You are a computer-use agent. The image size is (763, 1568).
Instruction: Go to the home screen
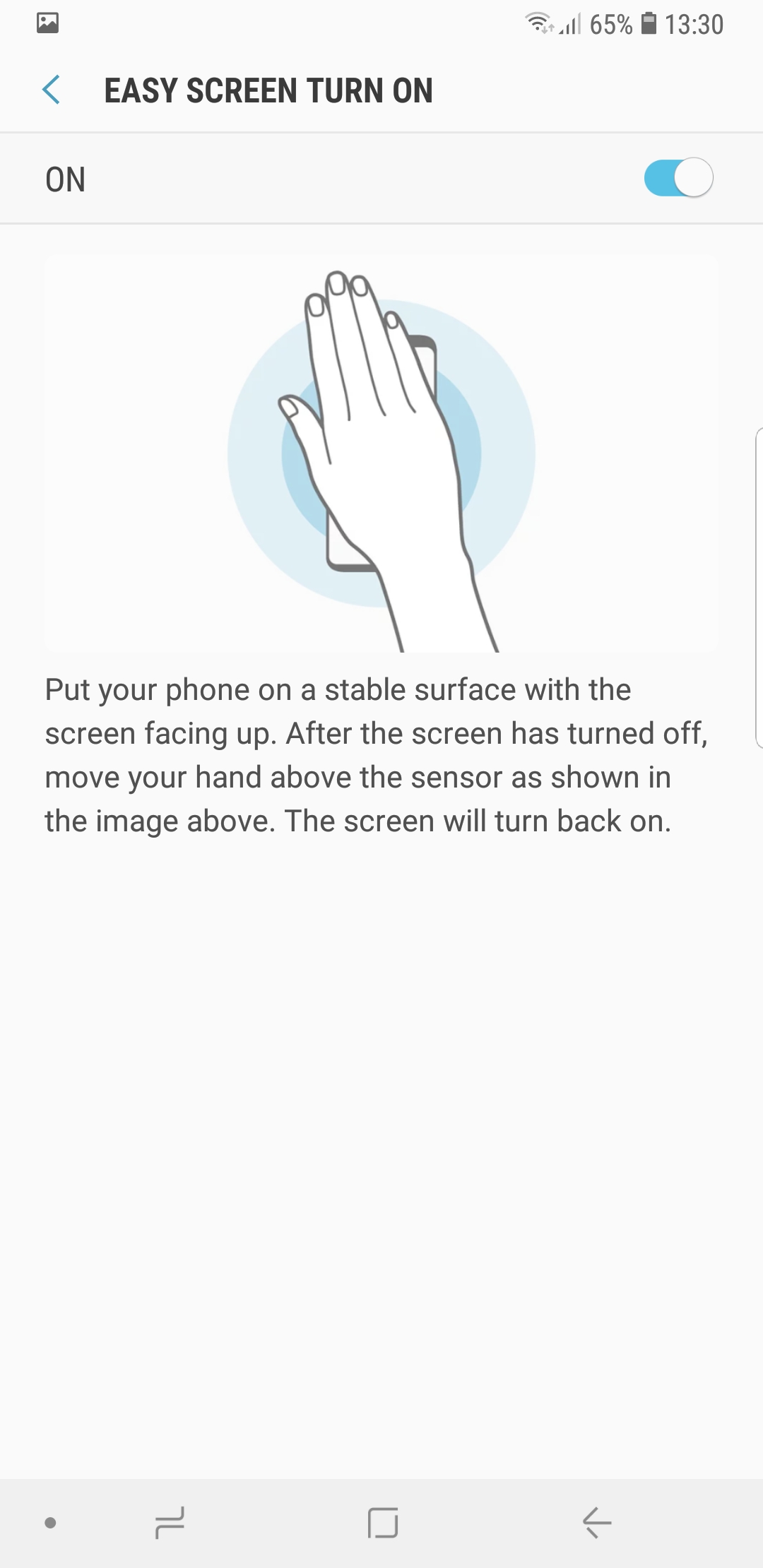pos(382,1522)
